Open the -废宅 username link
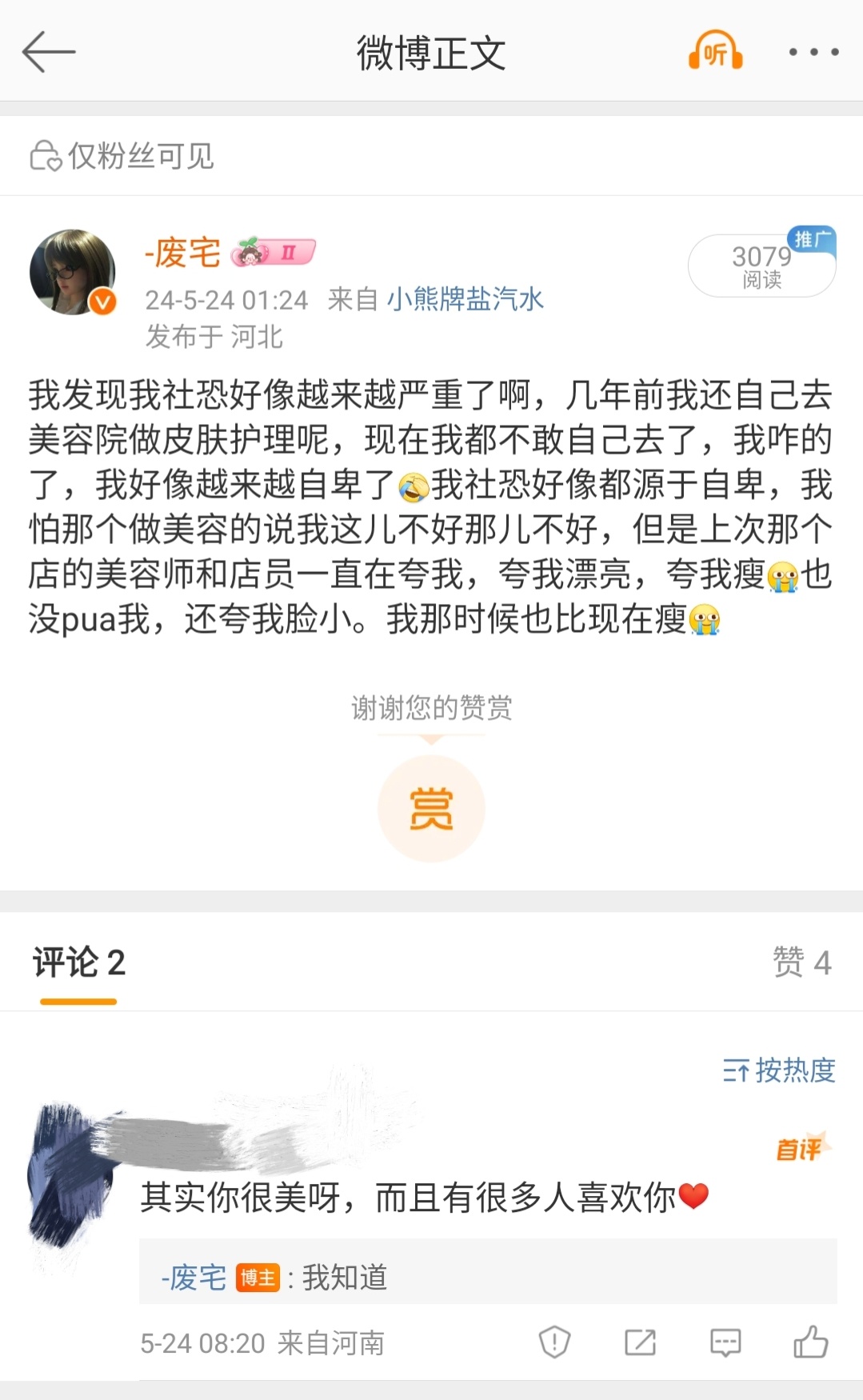863x1400 pixels. pos(182,253)
